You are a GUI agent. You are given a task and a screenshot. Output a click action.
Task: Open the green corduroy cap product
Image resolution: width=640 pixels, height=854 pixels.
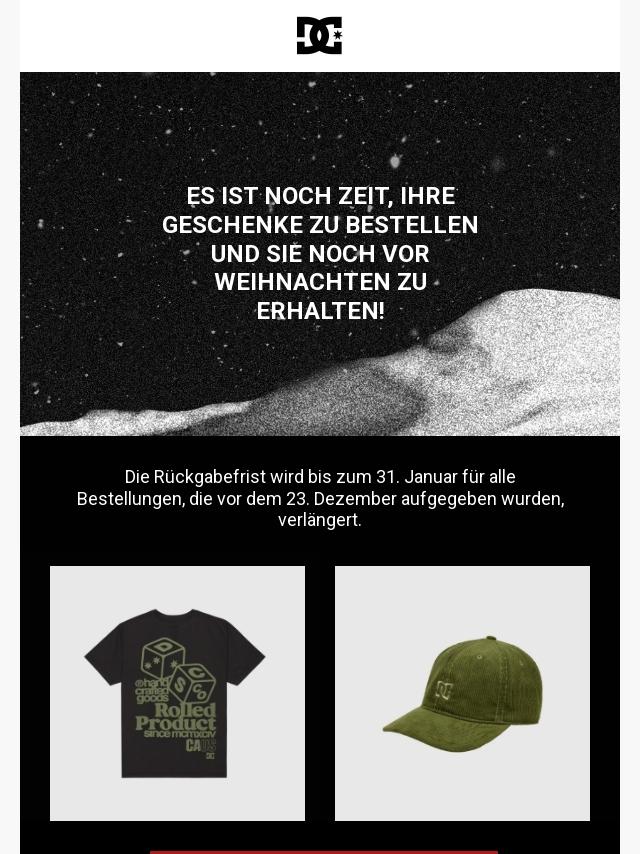tap(462, 693)
